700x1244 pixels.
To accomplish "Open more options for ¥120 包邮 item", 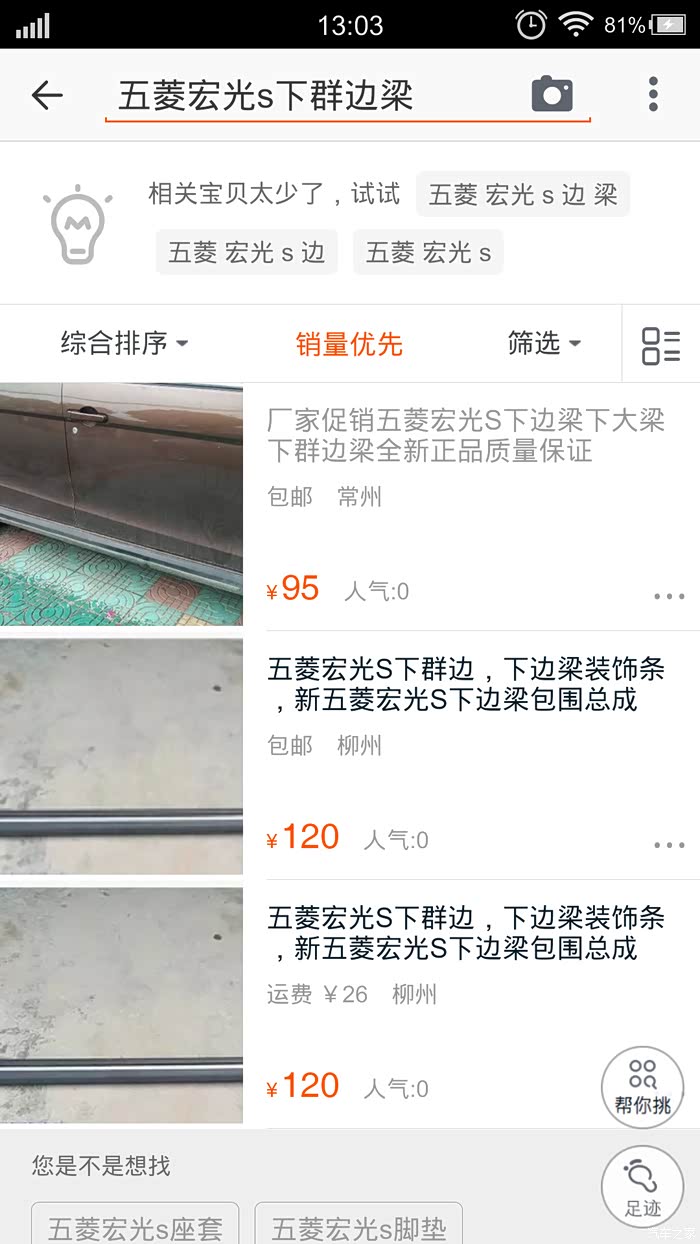I will point(669,845).
